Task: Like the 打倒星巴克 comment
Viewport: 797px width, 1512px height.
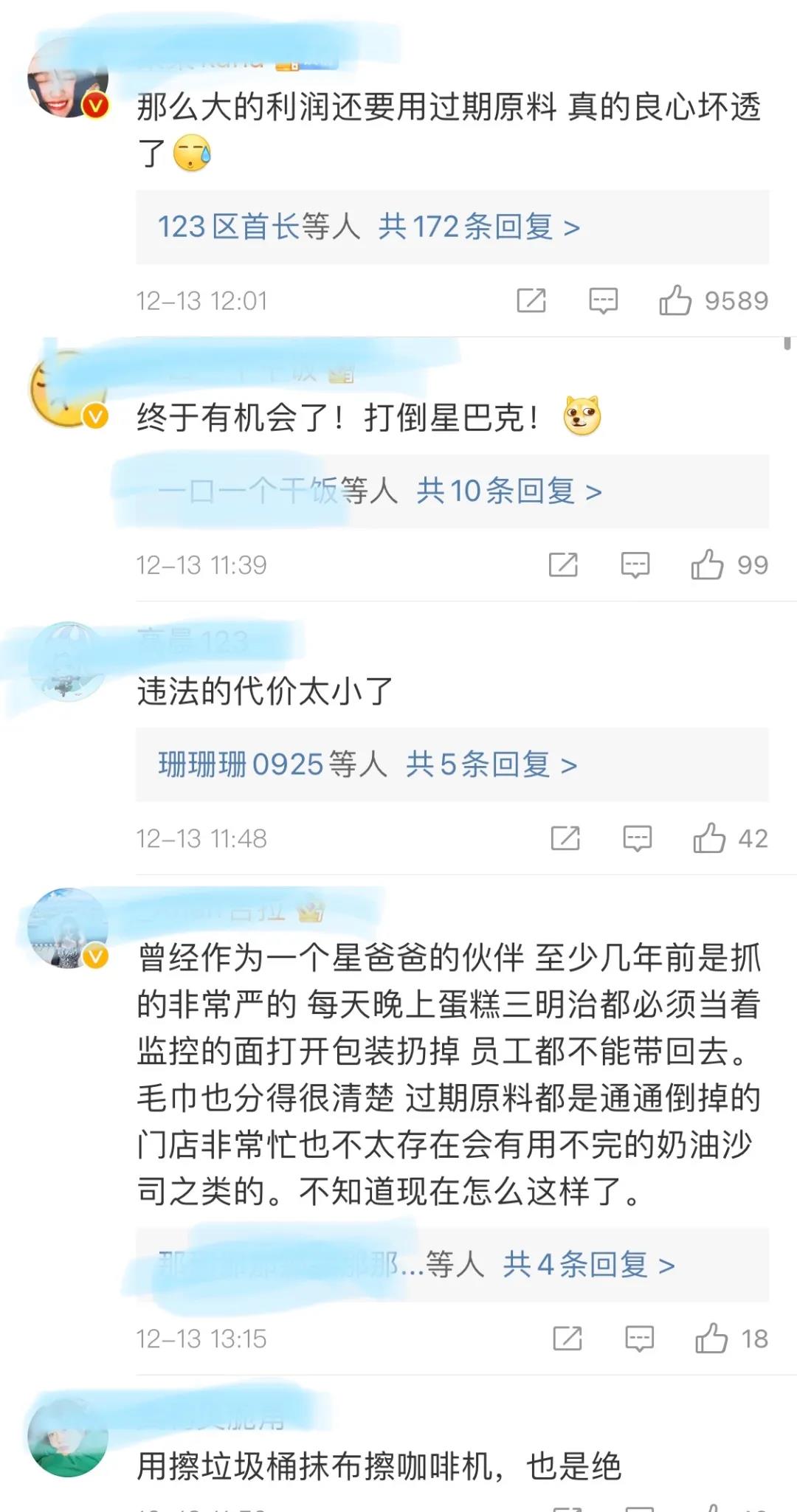Action: click(707, 565)
